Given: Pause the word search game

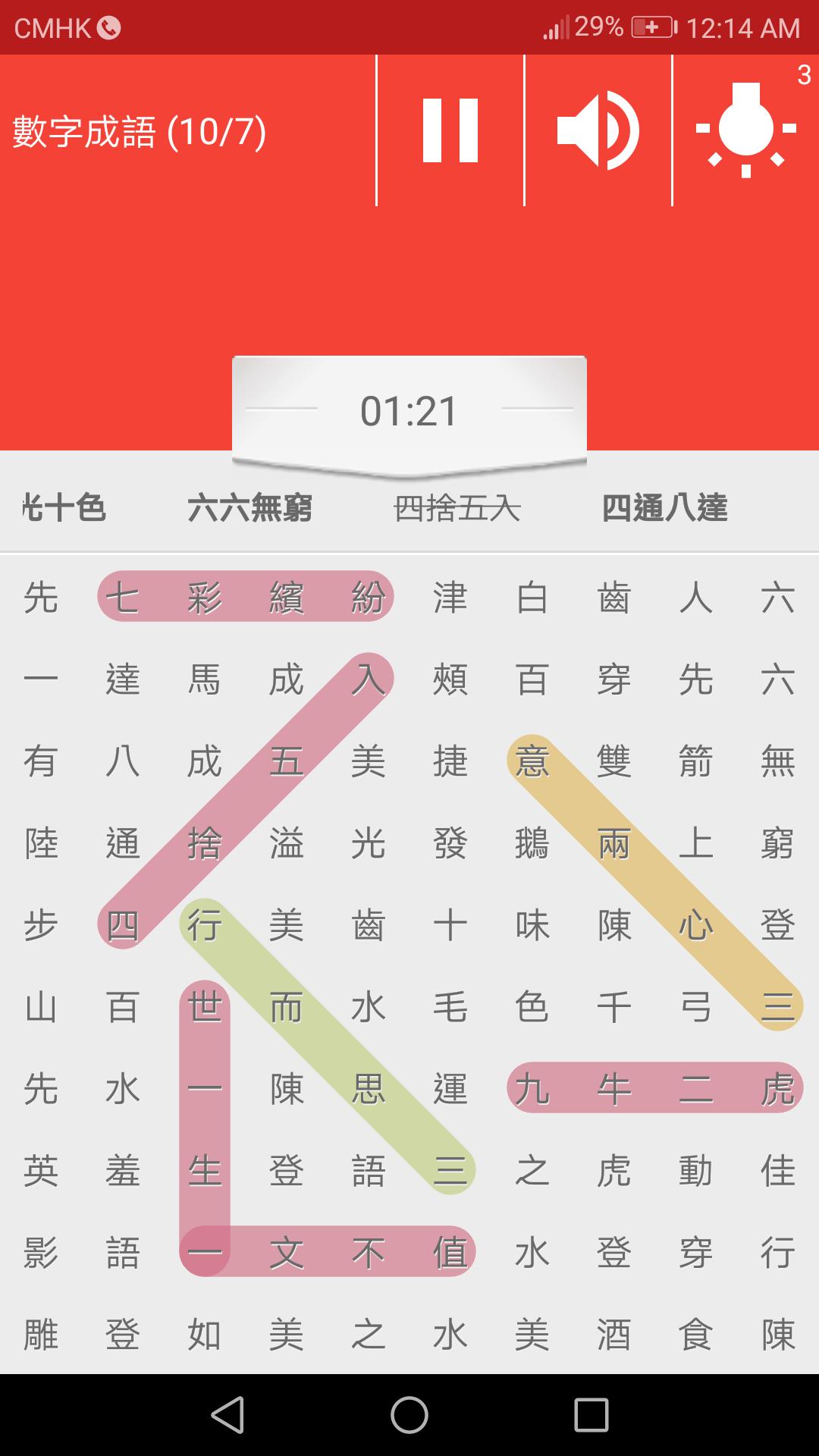Looking at the screenshot, I should click(x=450, y=130).
